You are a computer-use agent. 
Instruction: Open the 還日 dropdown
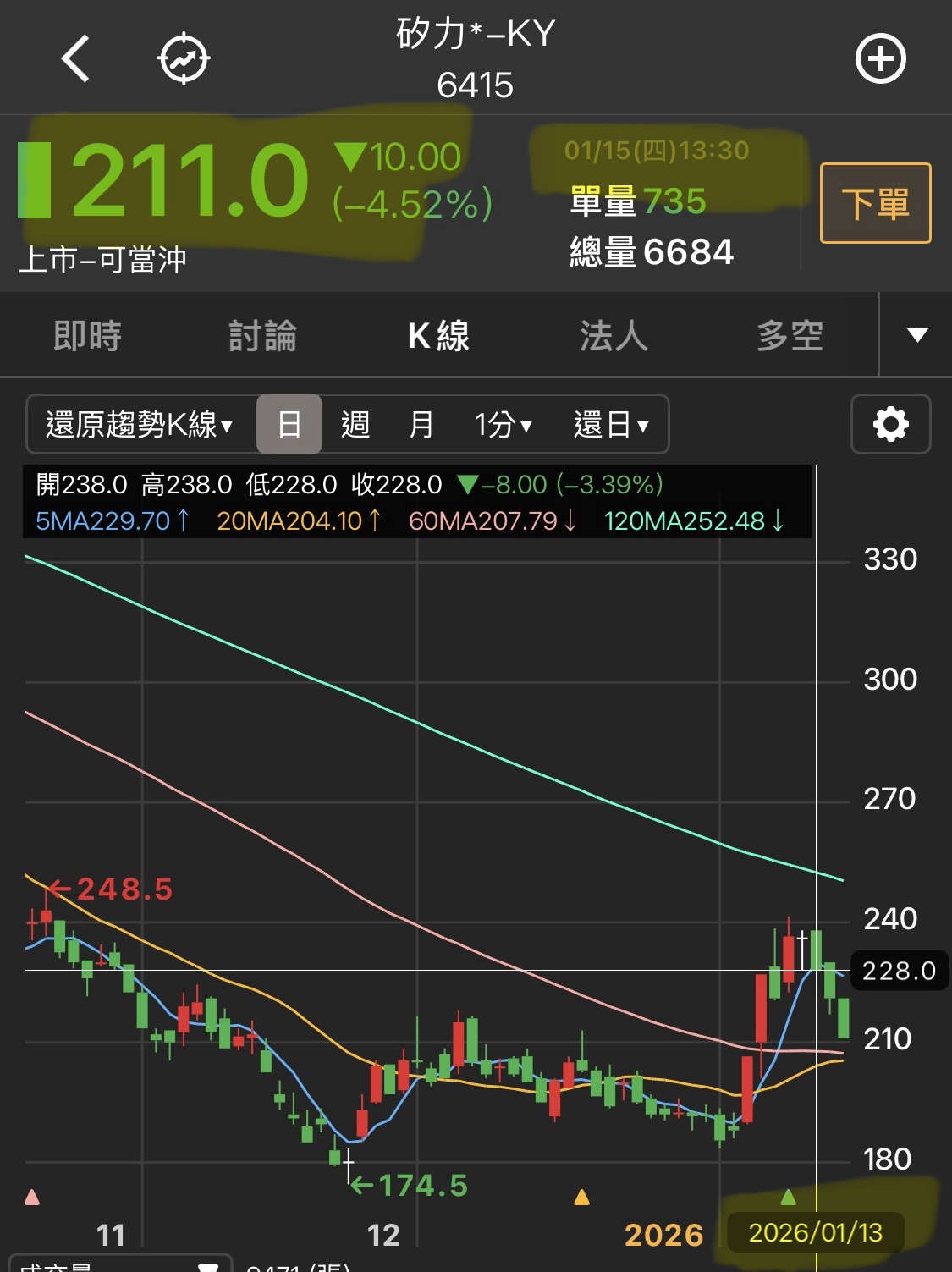coord(611,424)
